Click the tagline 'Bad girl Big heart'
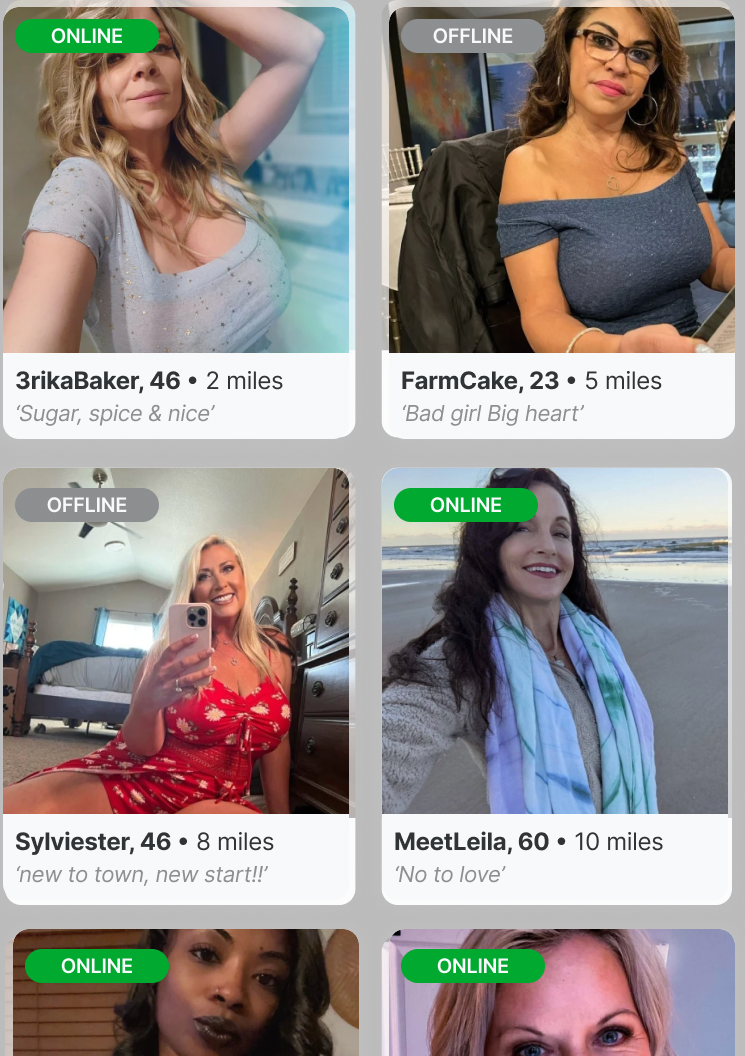 click(x=494, y=413)
